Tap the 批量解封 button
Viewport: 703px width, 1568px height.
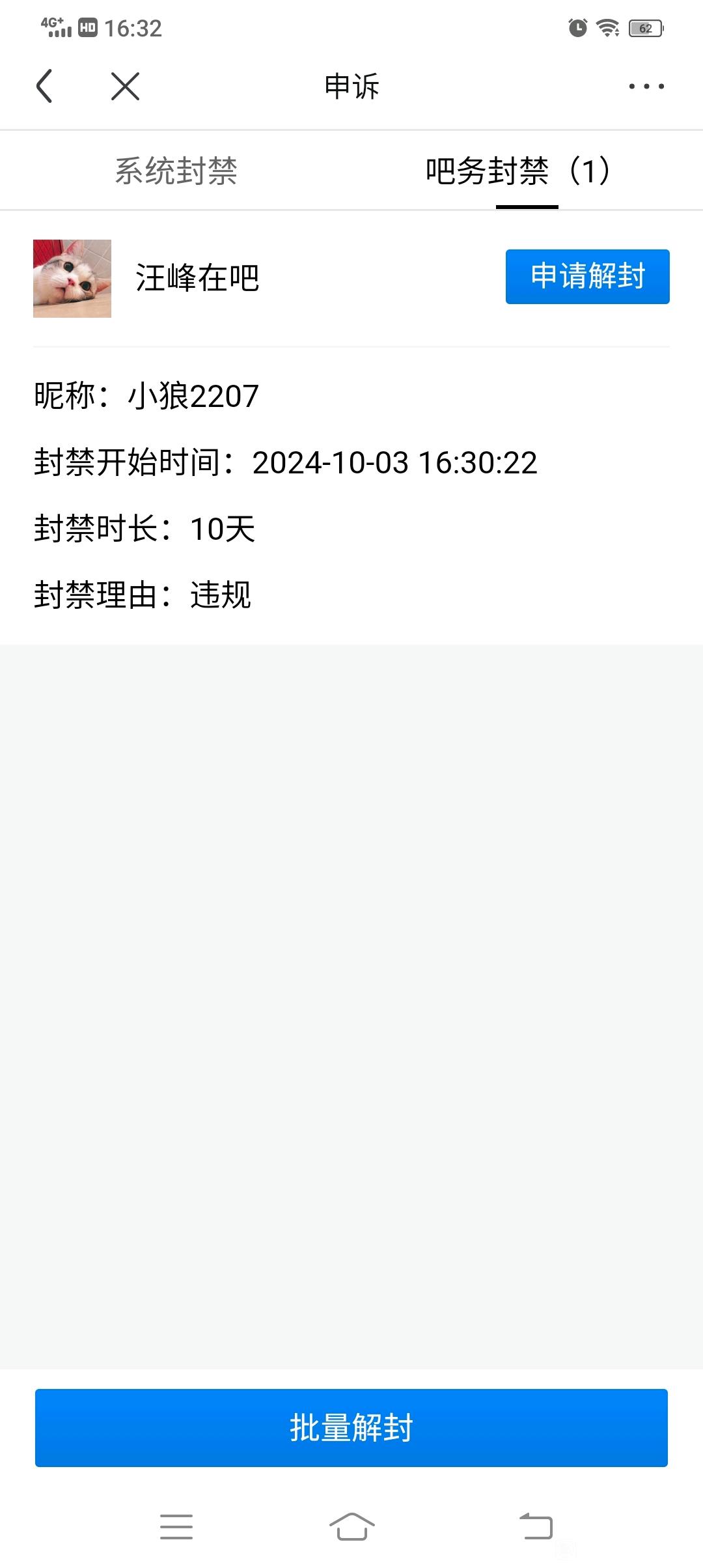[x=351, y=1428]
